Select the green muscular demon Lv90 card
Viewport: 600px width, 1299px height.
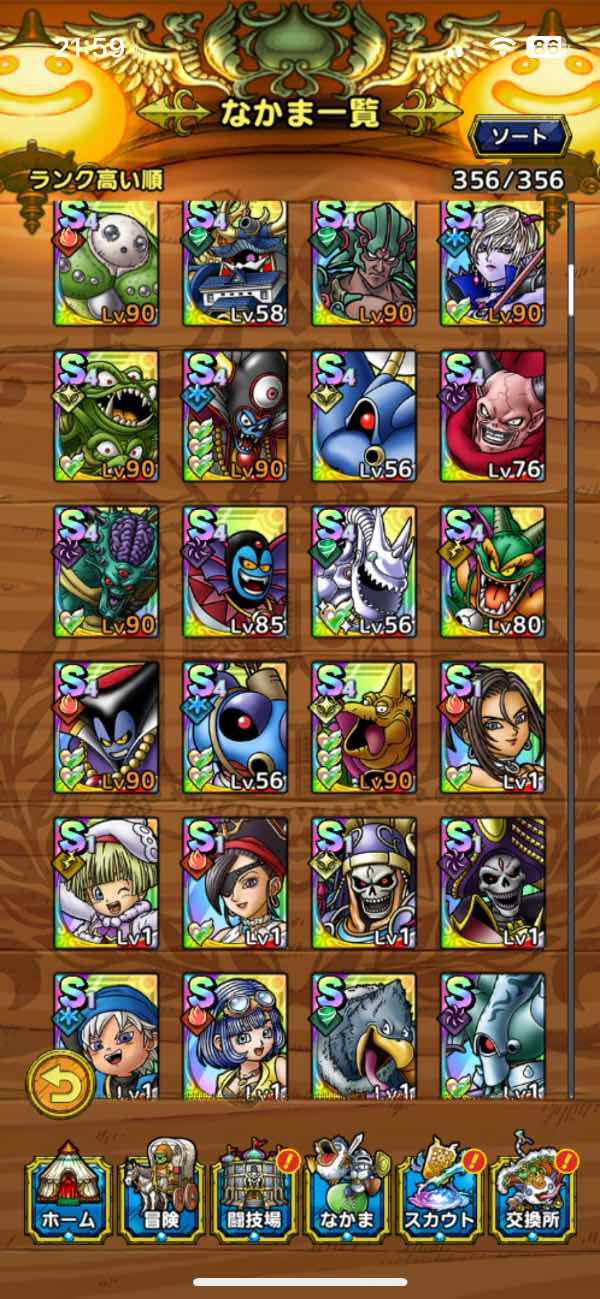[x=364, y=262]
